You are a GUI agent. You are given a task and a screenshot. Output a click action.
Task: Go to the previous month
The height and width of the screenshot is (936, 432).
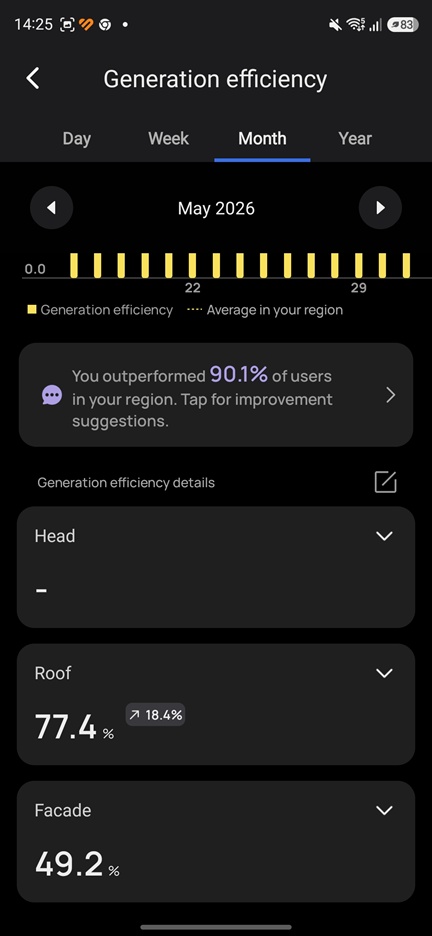coord(51,208)
